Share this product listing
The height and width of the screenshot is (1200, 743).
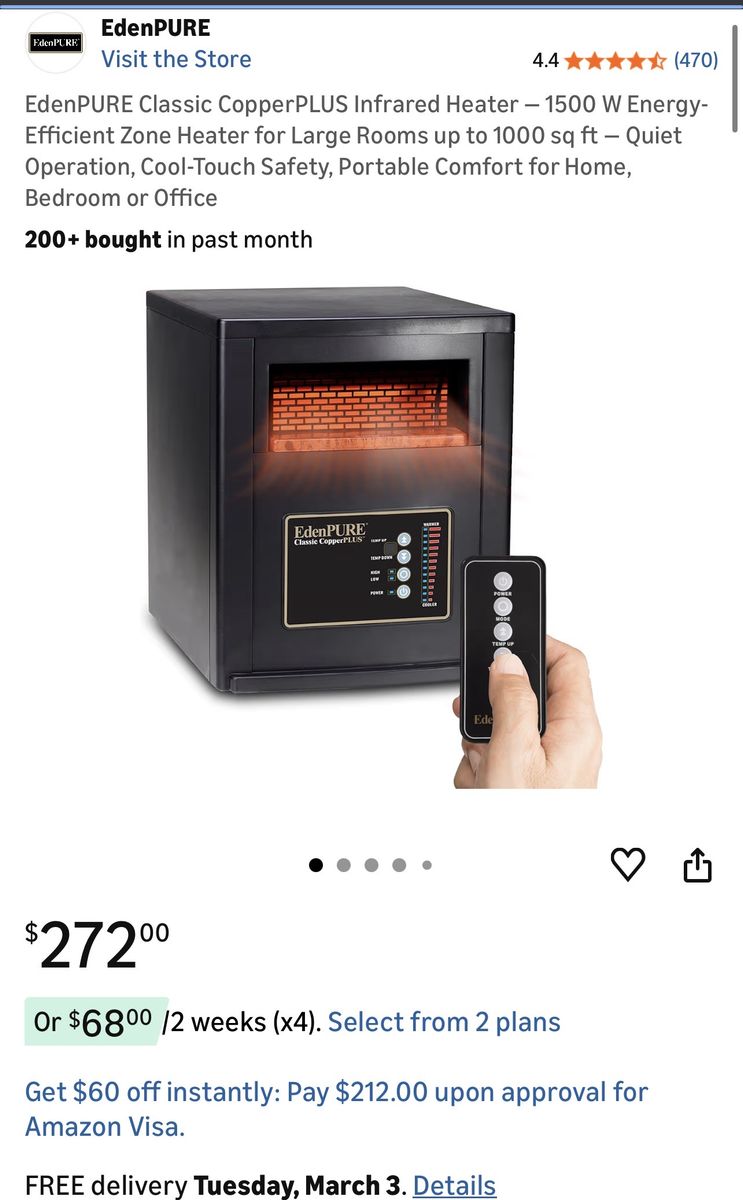697,865
